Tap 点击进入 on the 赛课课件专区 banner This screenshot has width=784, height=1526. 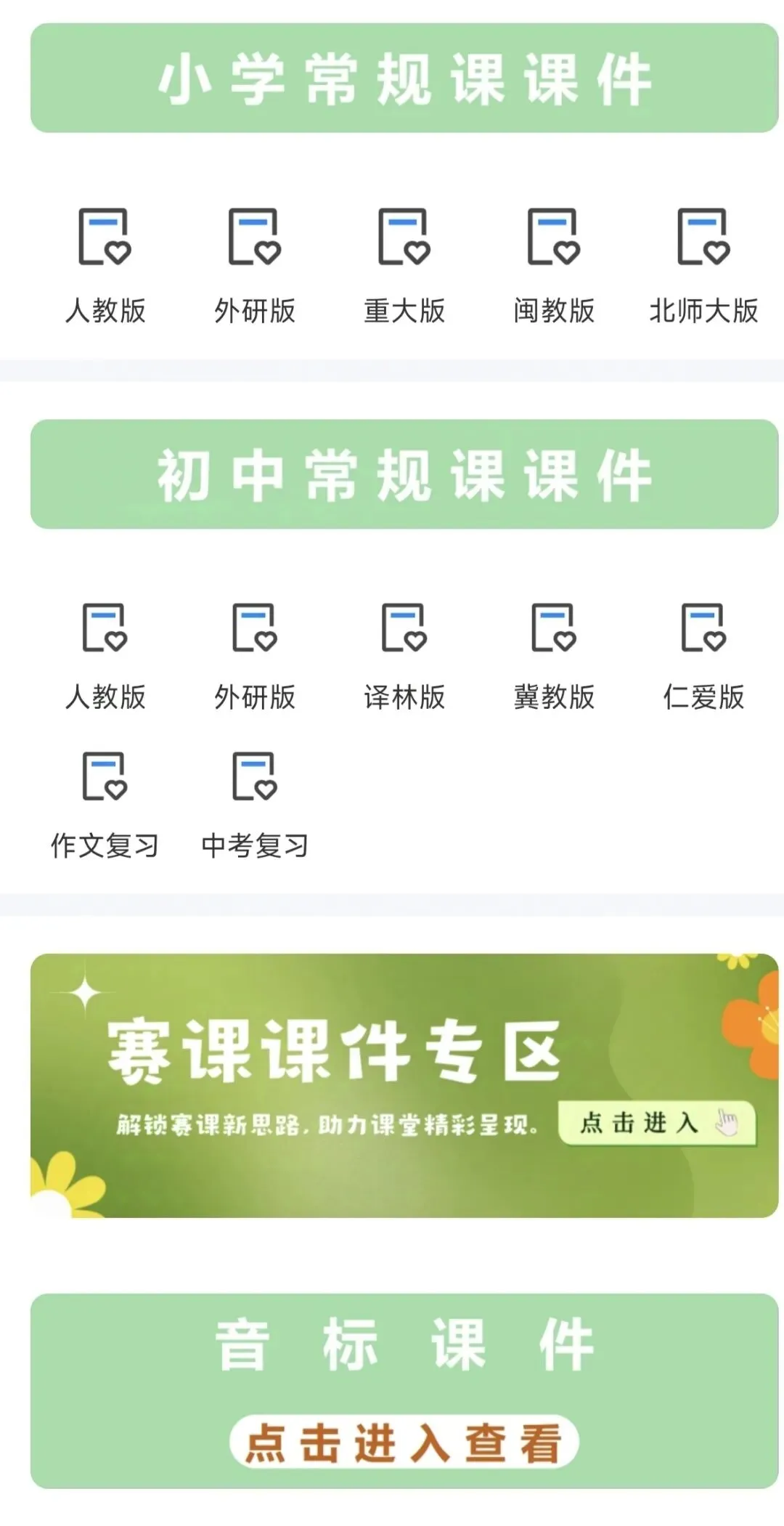coord(657,1123)
